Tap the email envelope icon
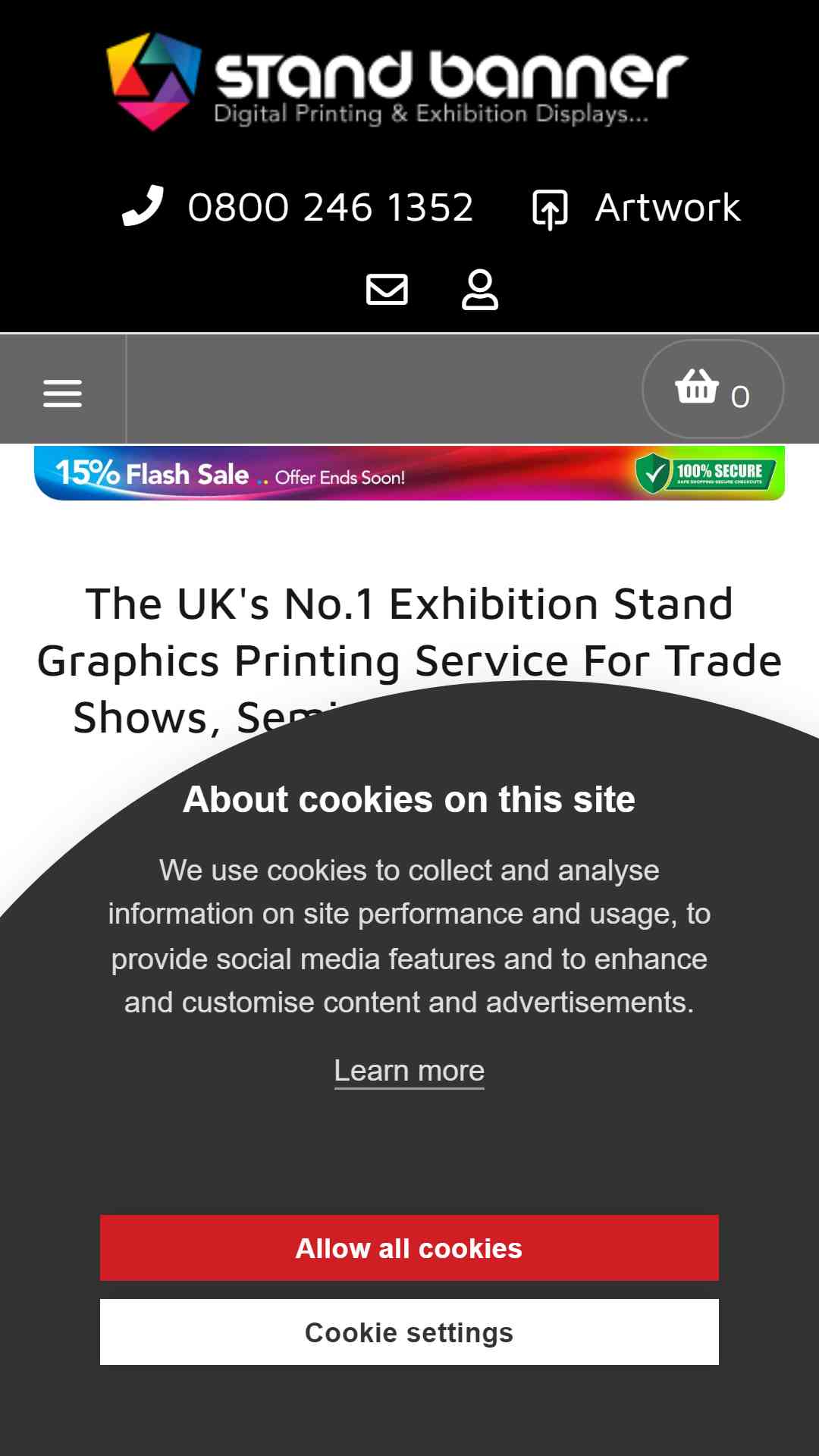 tap(387, 290)
